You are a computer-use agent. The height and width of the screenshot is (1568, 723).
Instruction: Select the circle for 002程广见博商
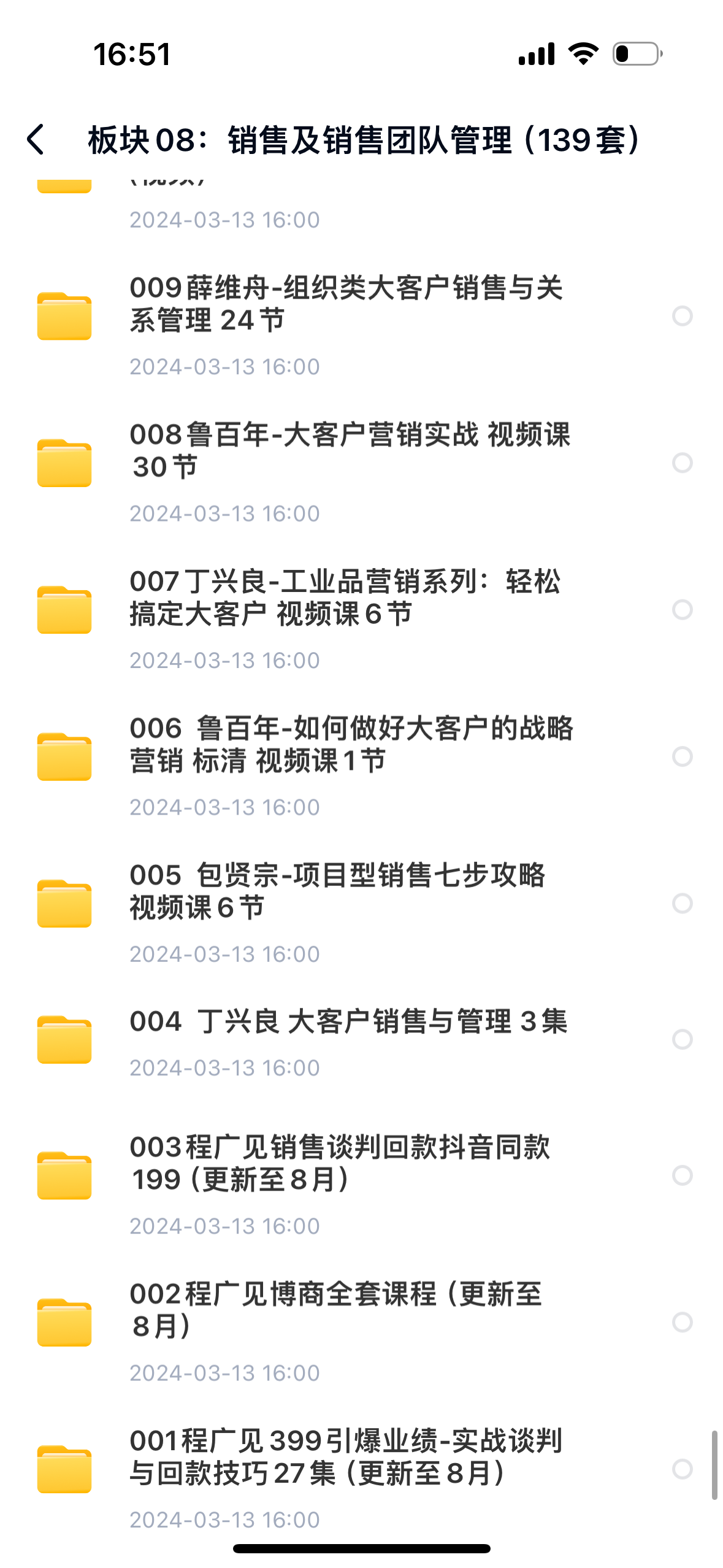pos(682,1322)
